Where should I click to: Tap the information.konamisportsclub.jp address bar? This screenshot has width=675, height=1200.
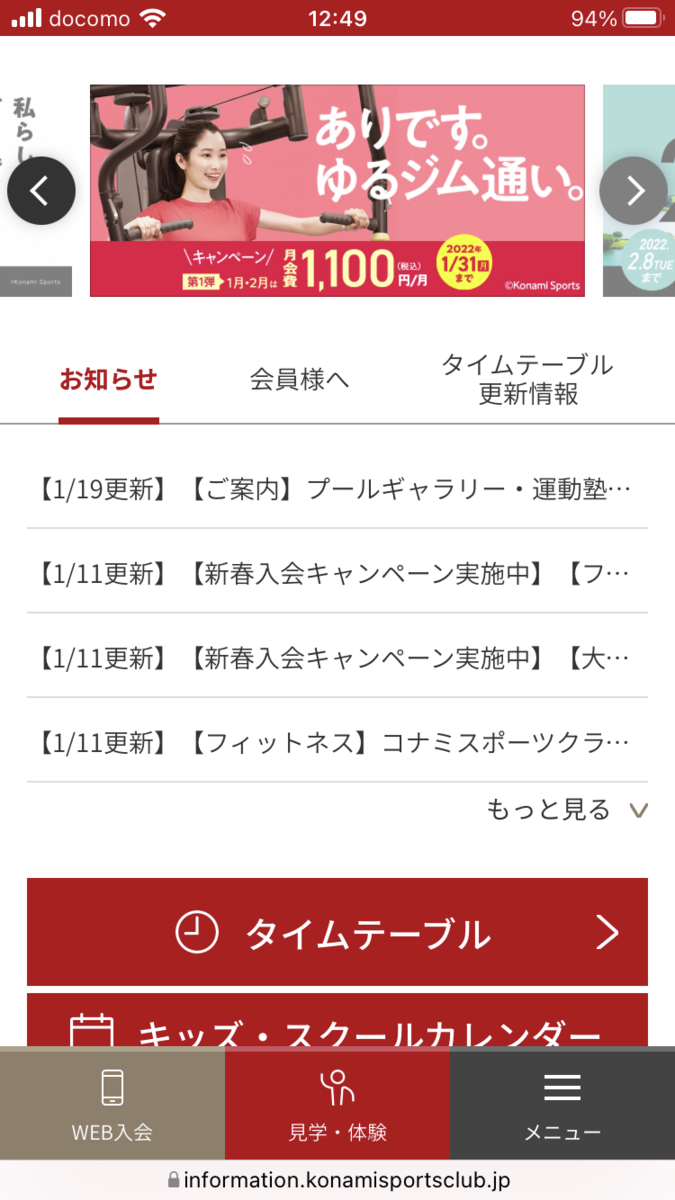[337, 1181]
